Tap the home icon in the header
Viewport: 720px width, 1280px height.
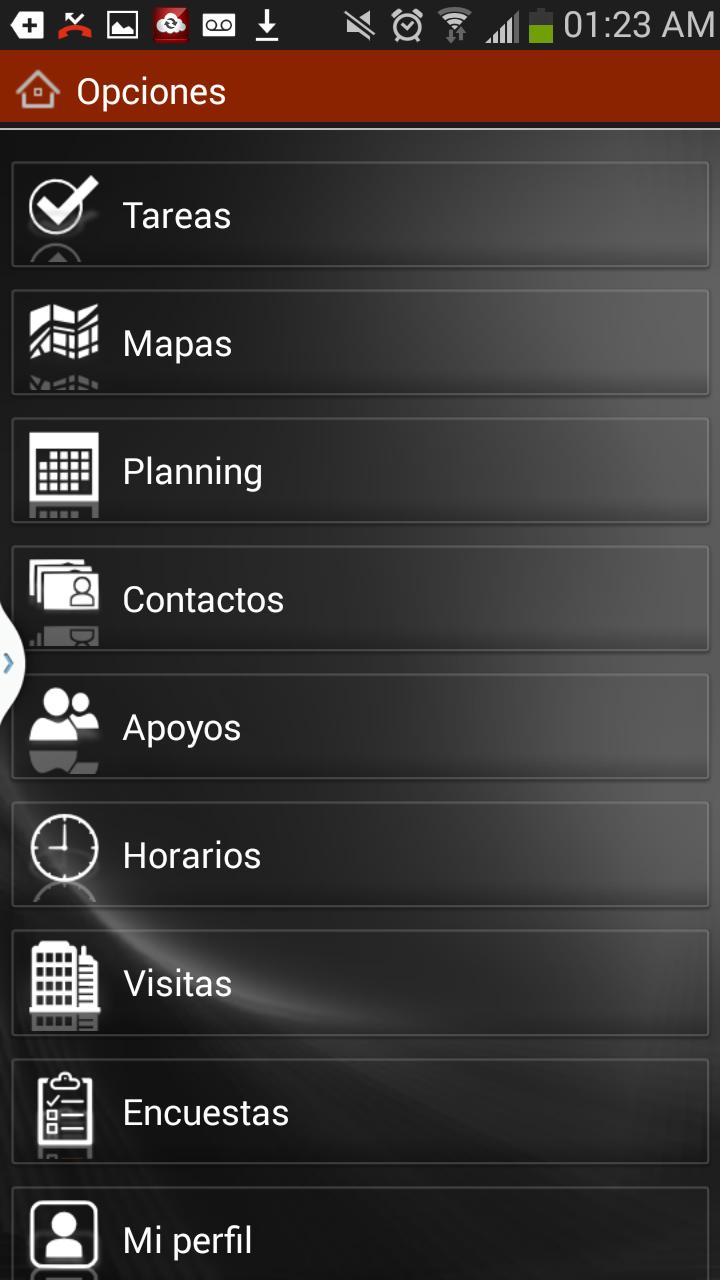[38, 91]
